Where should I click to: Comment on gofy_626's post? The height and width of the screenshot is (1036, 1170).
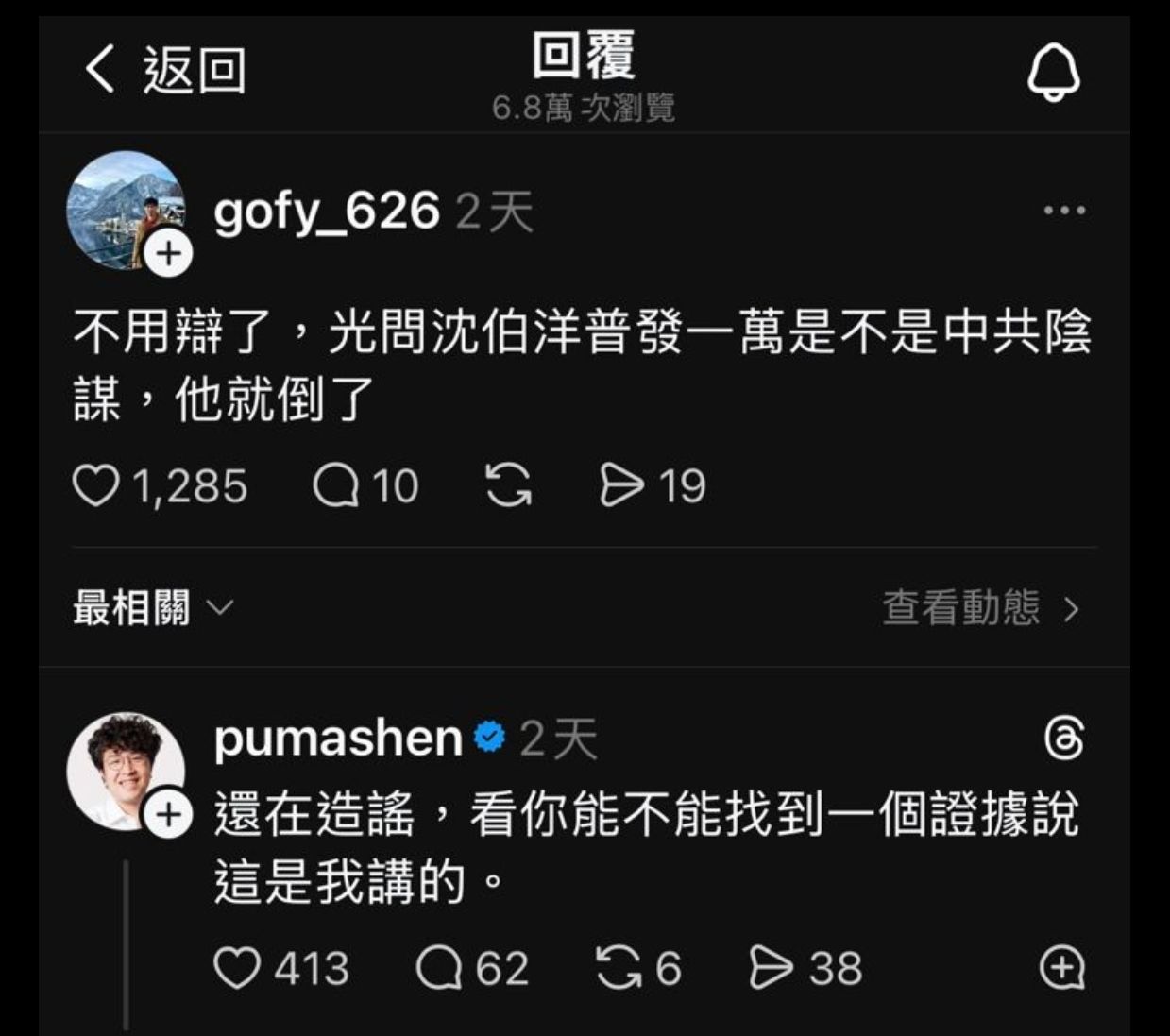pos(336,486)
